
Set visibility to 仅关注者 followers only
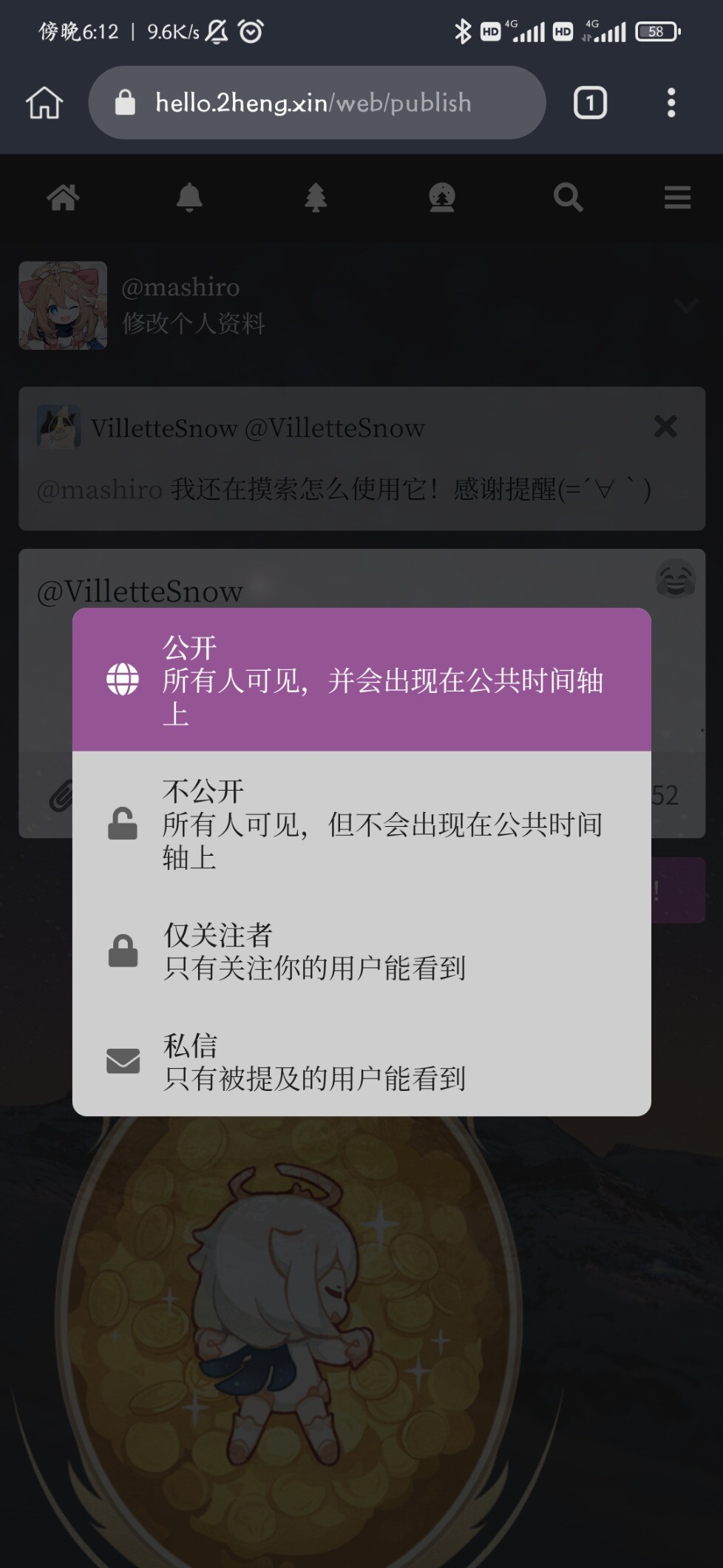361,951
